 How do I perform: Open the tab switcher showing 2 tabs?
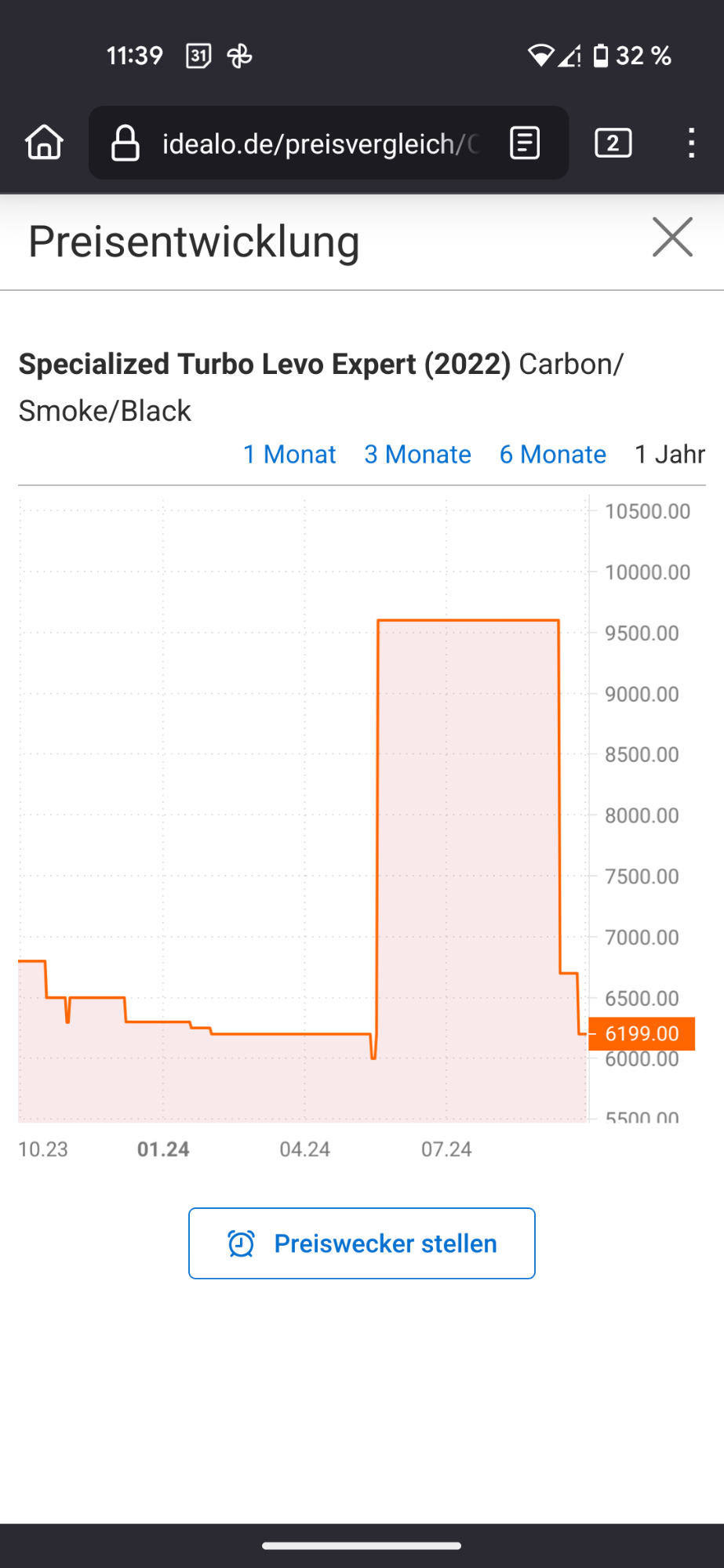point(613,143)
